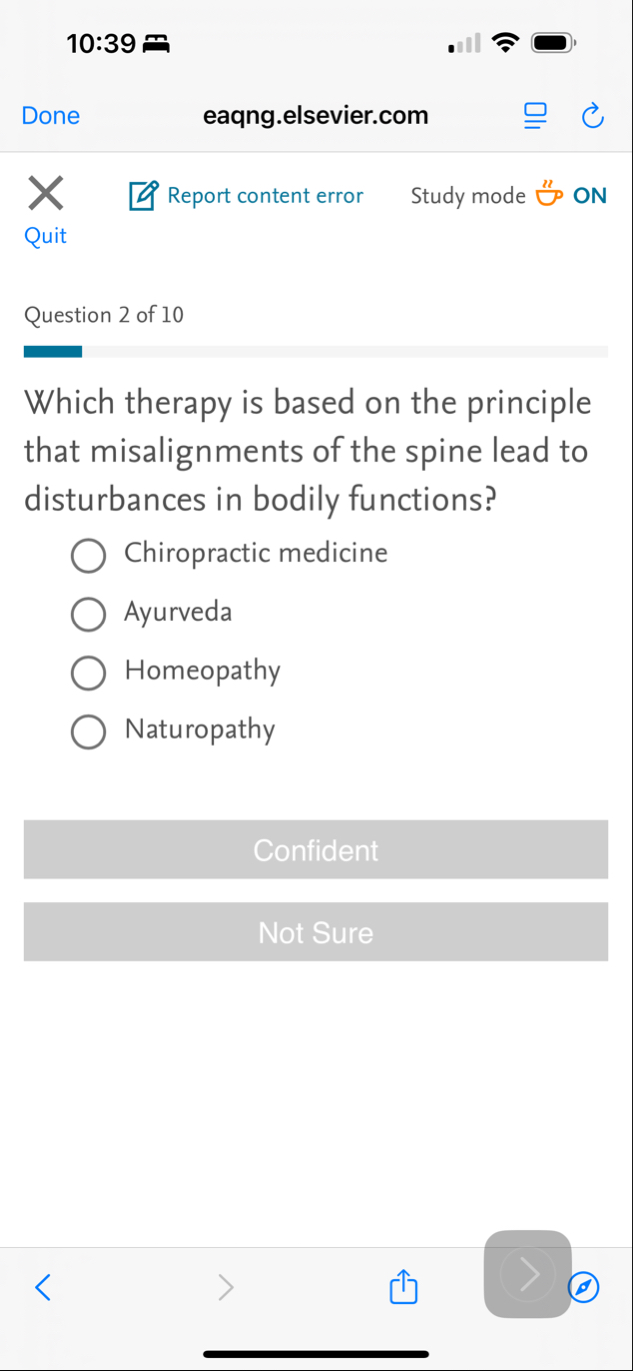The height and width of the screenshot is (1371, 633).
Task: Quit the quiz with the X
Action: coord(45,194)
